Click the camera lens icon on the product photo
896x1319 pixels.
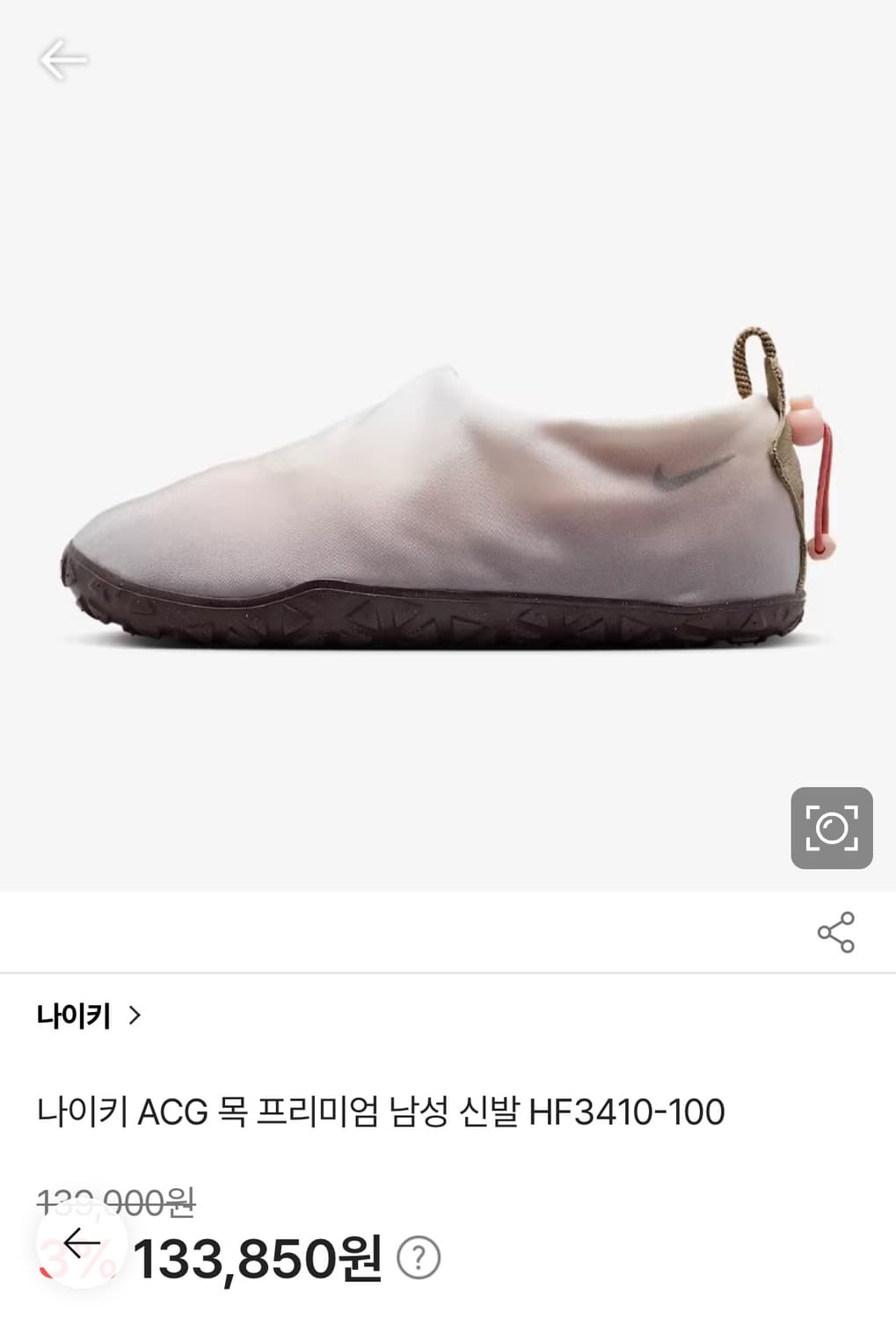click(x=830, y=827)
